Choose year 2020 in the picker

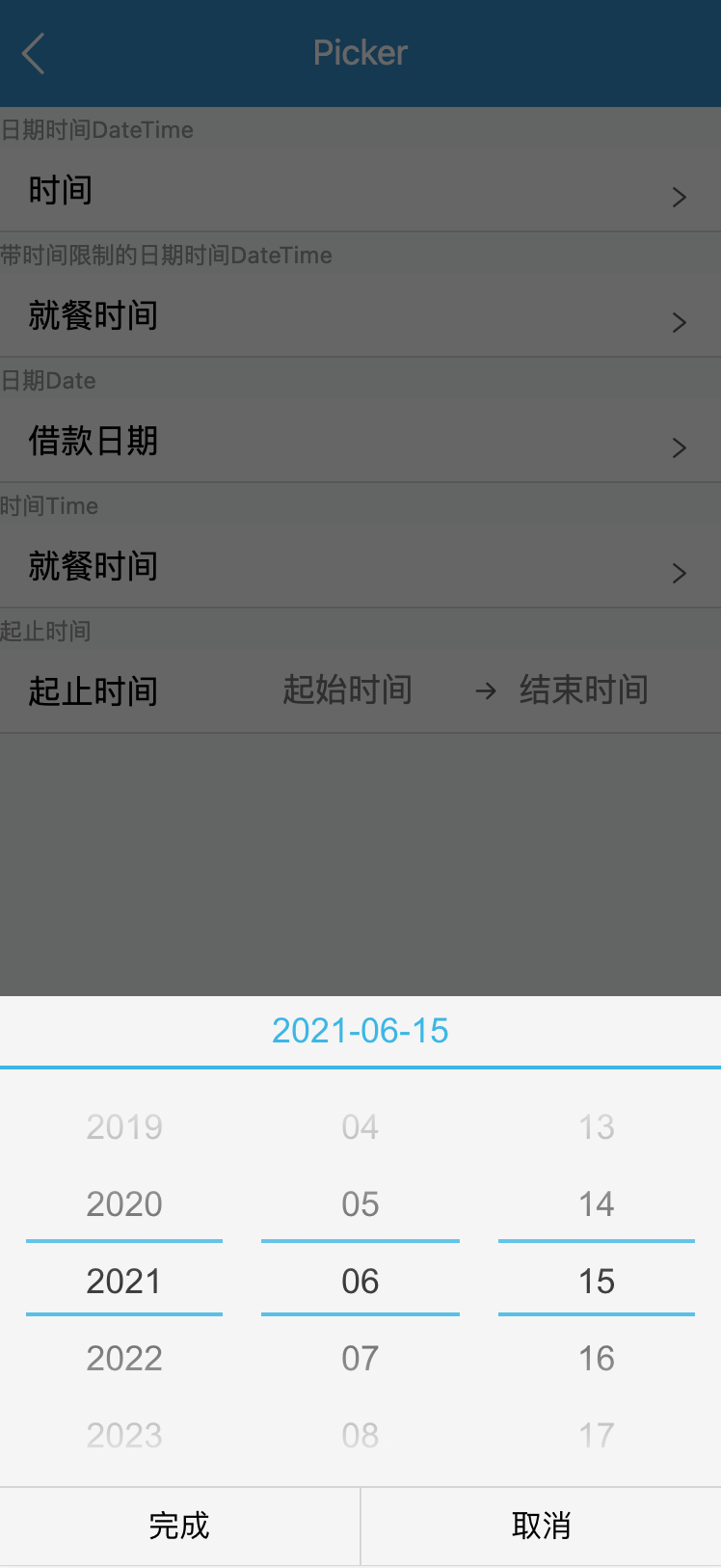coord(124,1203)
